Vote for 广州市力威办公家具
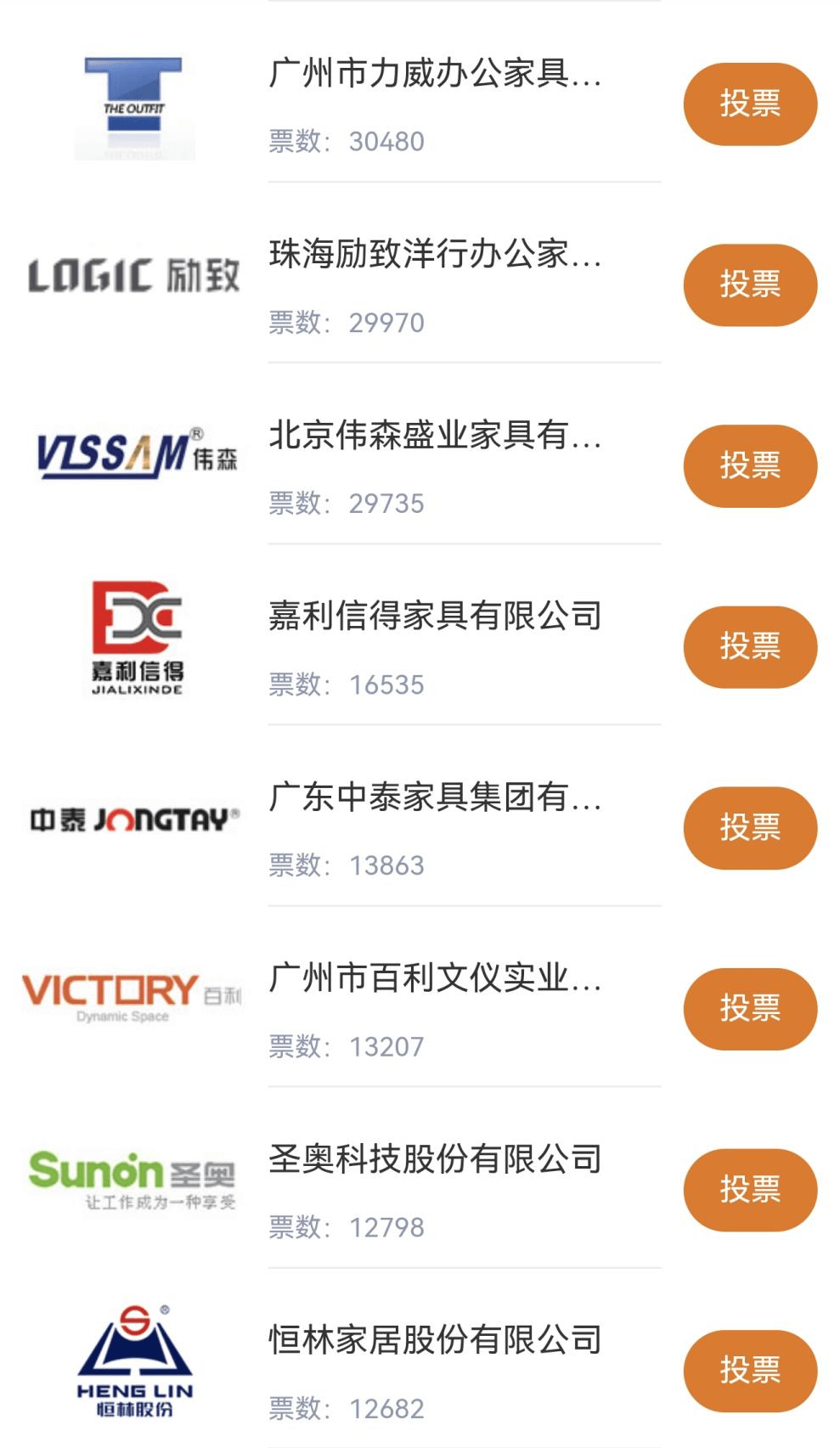The width and height of the screenshot is (840, 1448). (x=750, y=104)
